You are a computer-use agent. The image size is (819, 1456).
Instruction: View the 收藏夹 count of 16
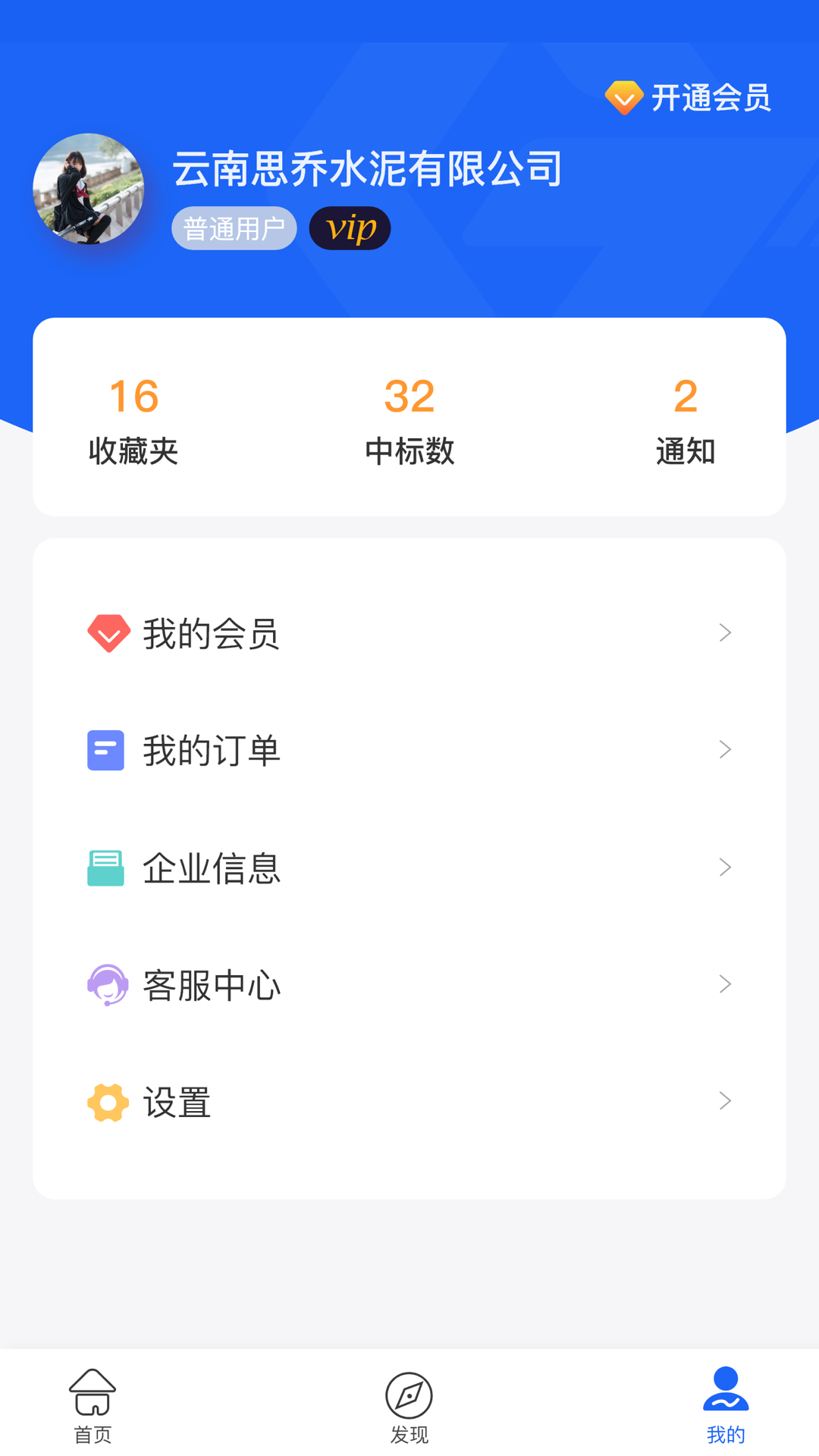(x=133, y=422)
